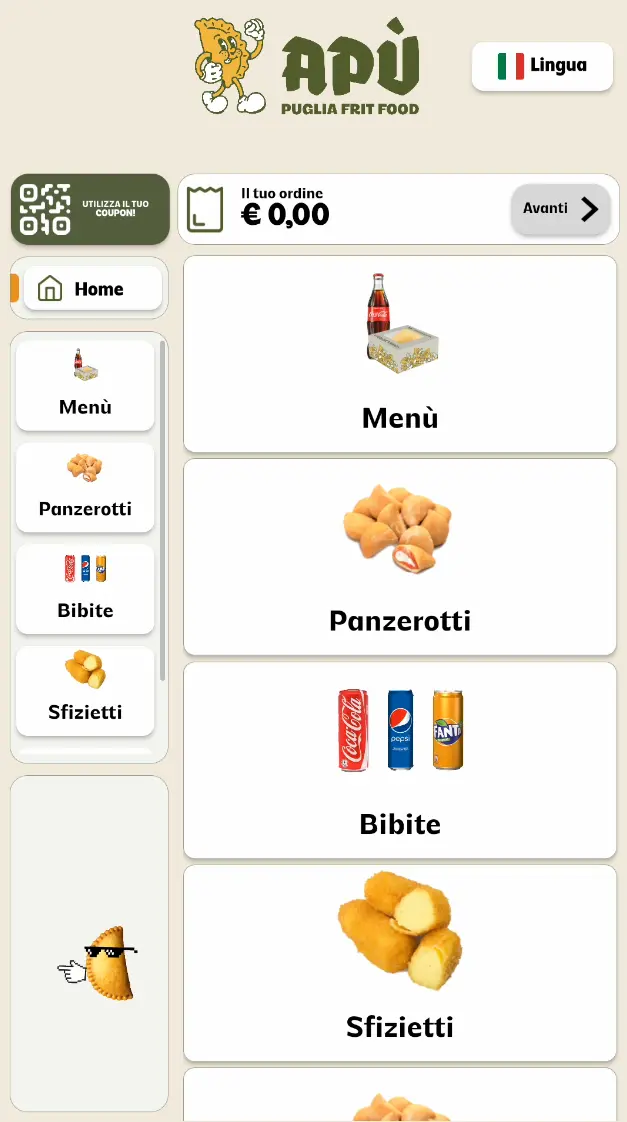Open the Lingua language selector
627x1122 pixels.
coord(542,66)
